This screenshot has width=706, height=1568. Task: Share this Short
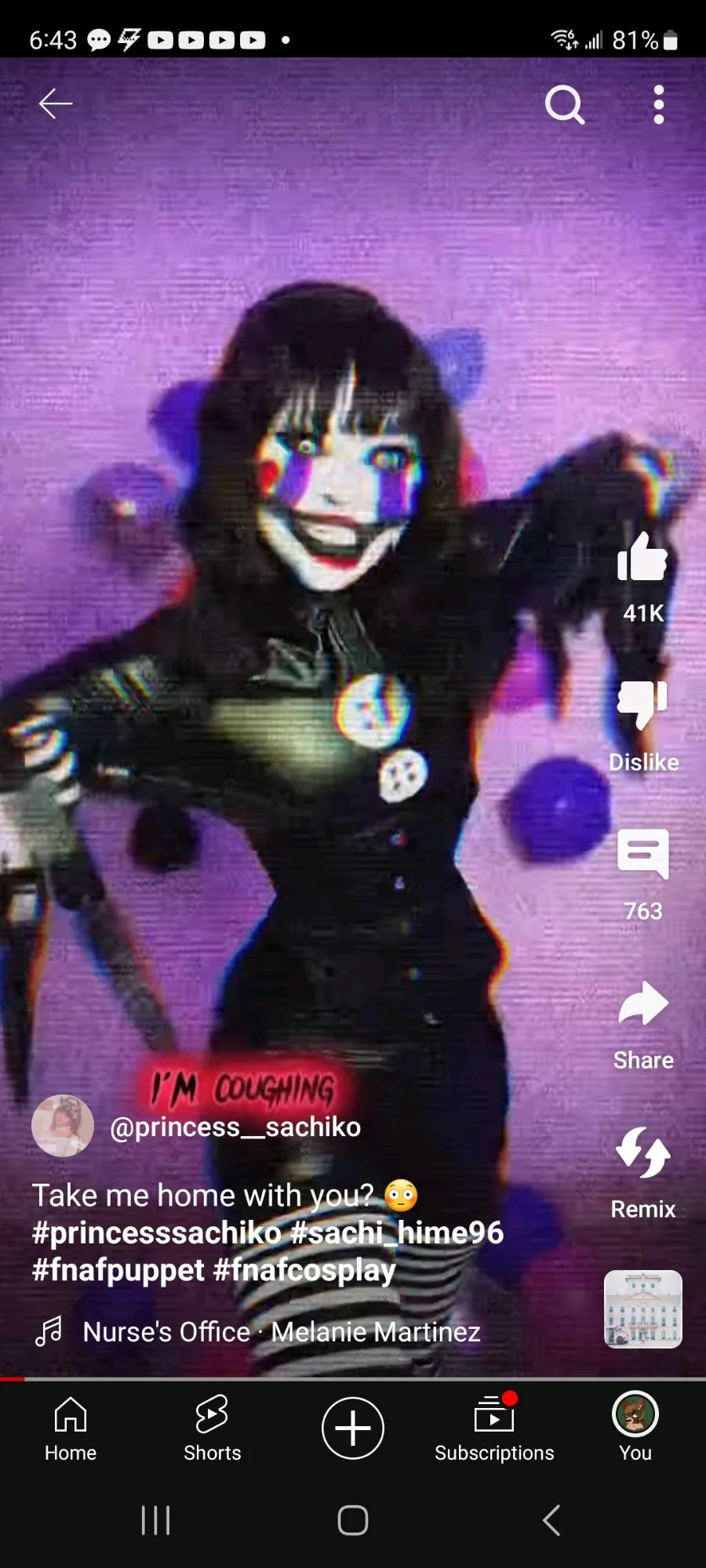tap(643, 1004)
